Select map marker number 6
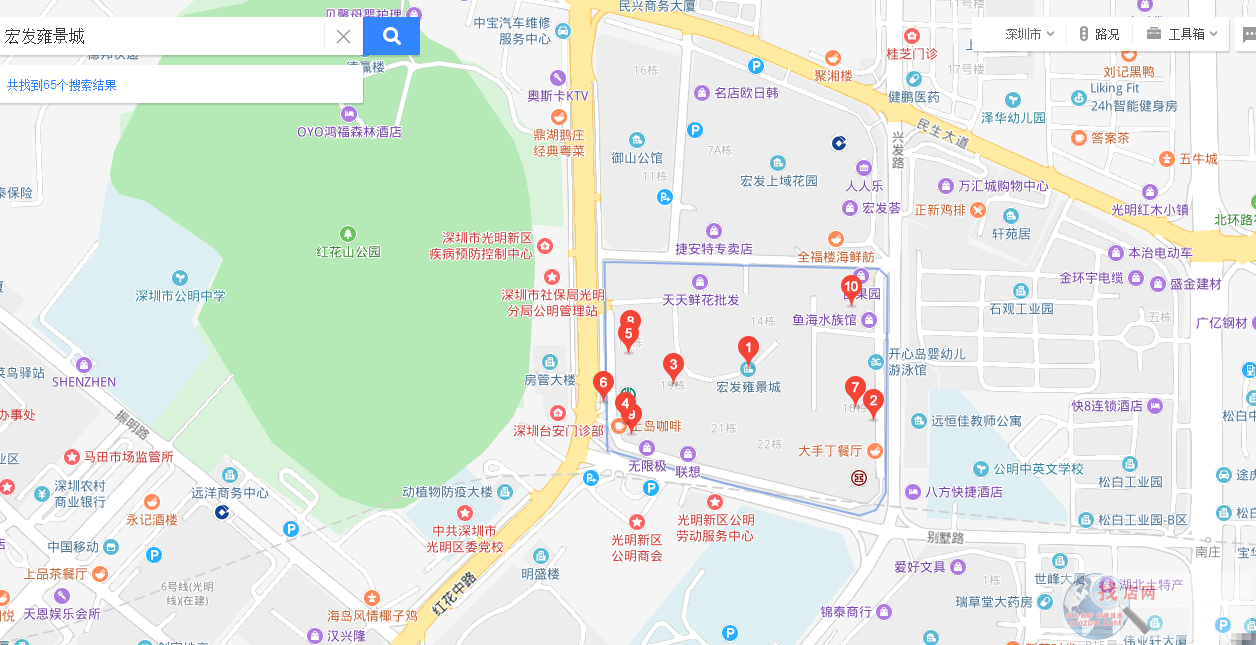The height and width of the screenshot is (645, 1256). click(603, 383)
